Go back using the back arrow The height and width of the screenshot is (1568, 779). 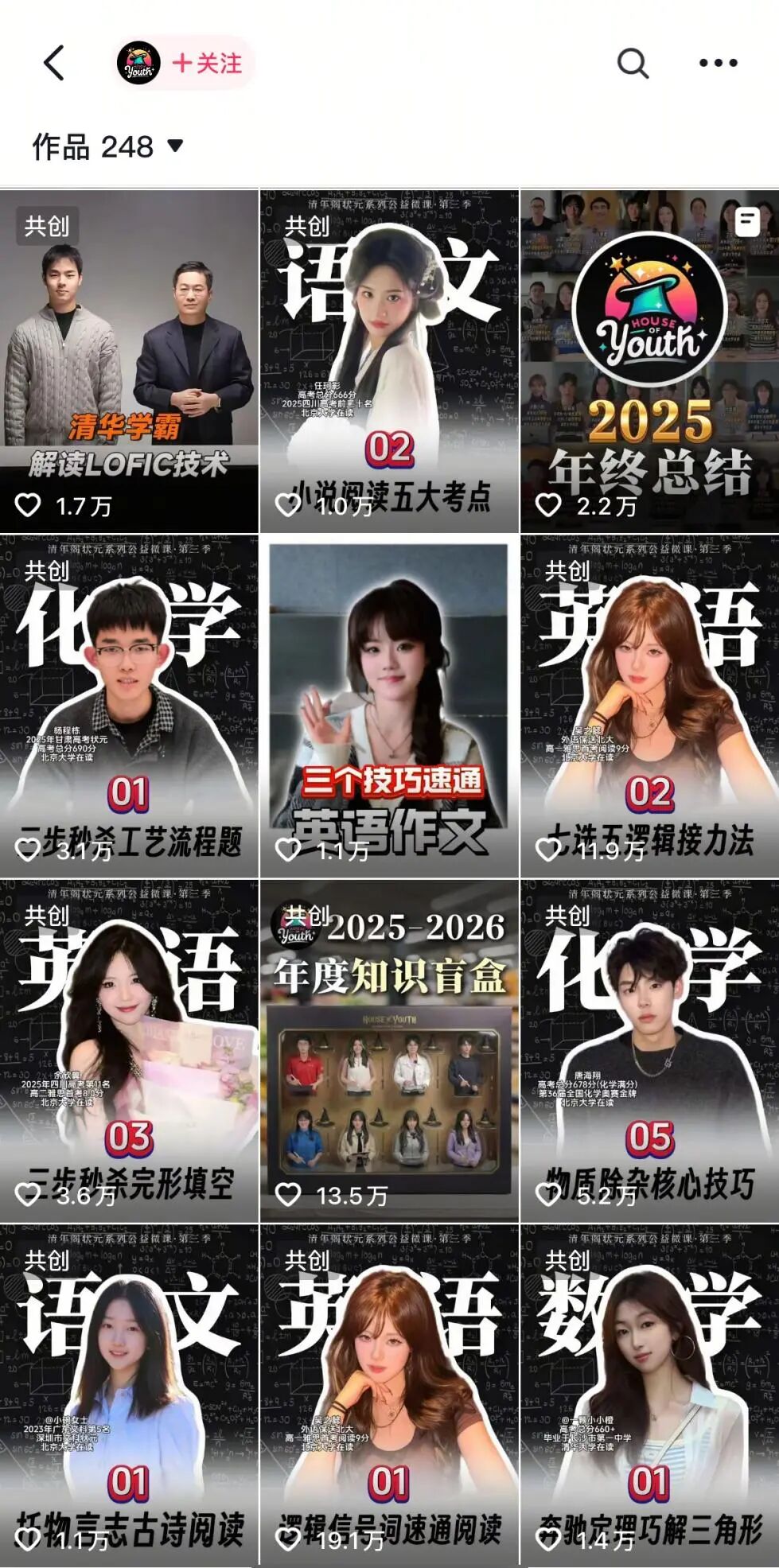54,63
